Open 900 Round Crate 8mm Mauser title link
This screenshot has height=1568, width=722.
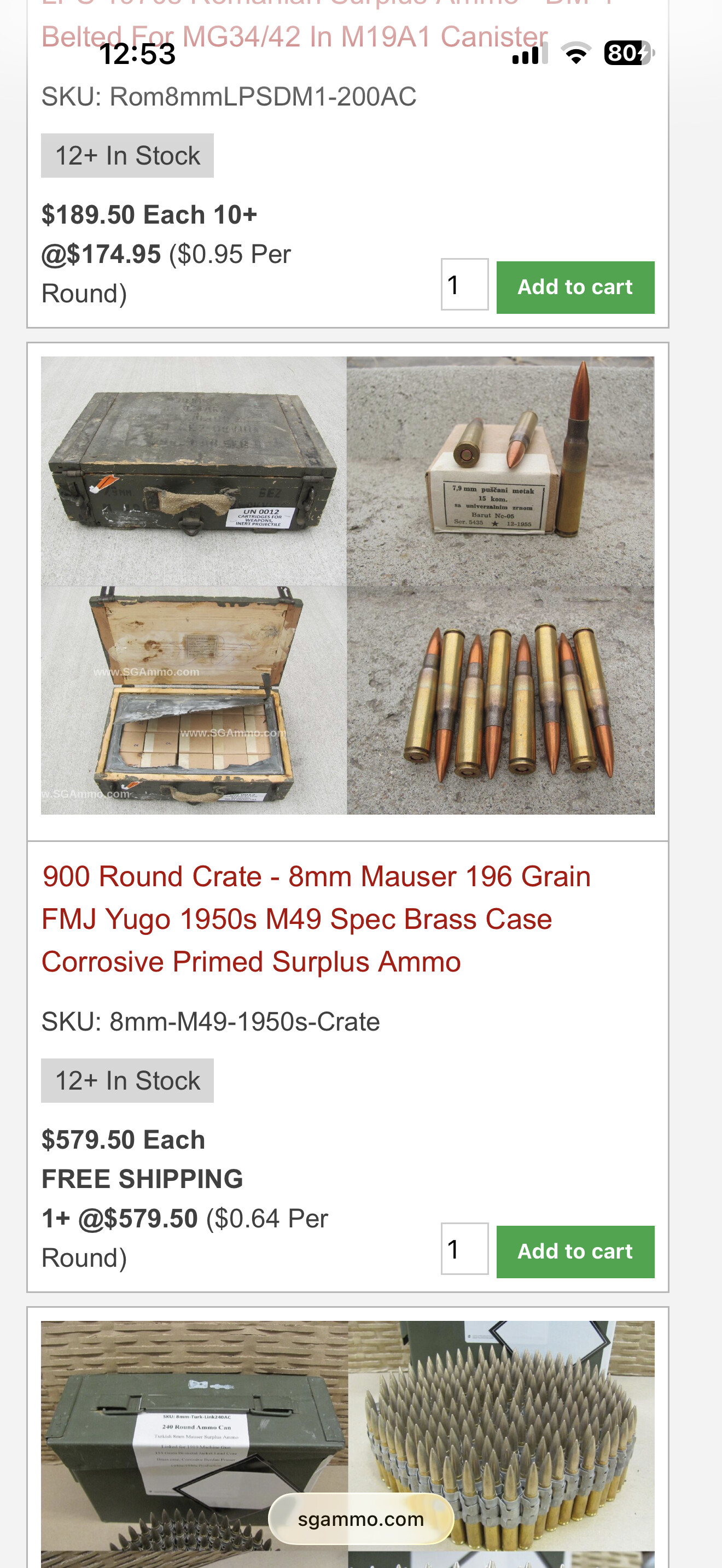pyautogui.click(x=316, y=918)
